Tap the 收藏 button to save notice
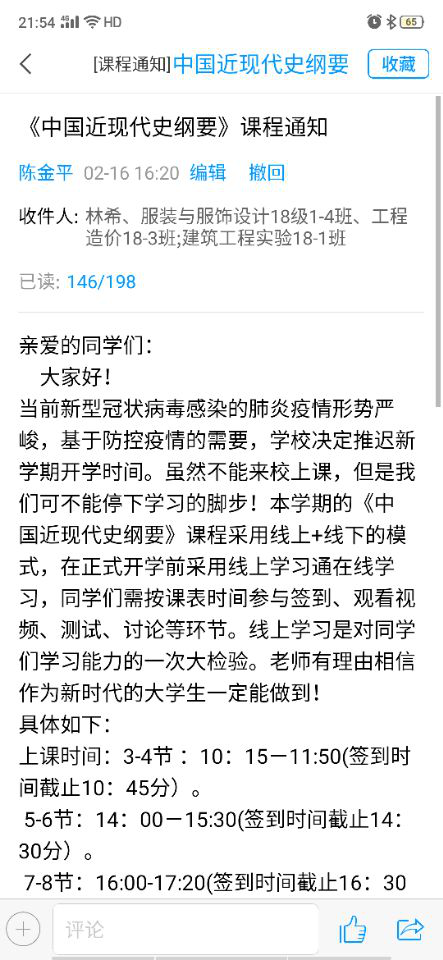Screen dimensions: 443x960 click(x=398, y=64)
